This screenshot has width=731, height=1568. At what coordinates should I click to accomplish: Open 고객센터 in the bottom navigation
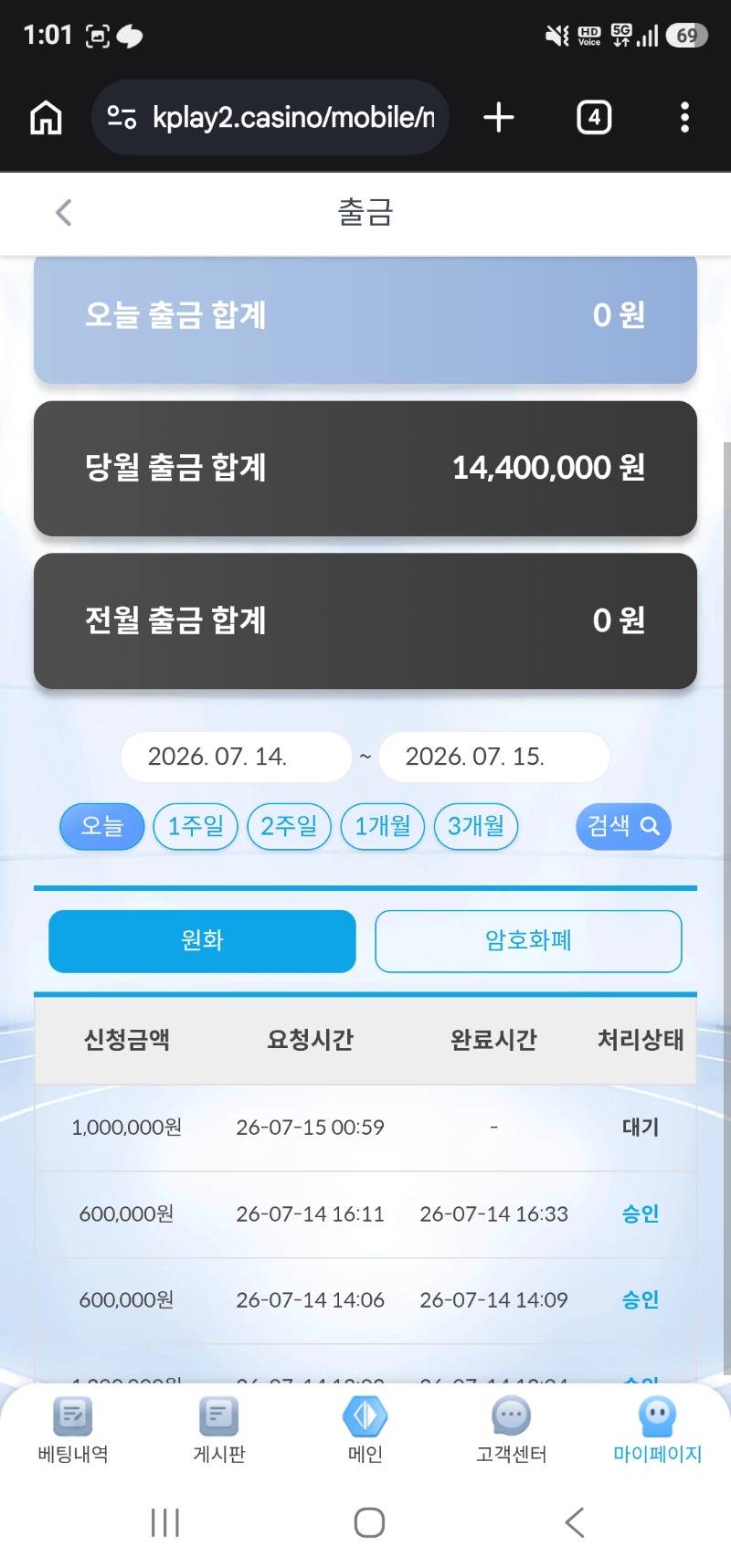(x=512, y=1431)
